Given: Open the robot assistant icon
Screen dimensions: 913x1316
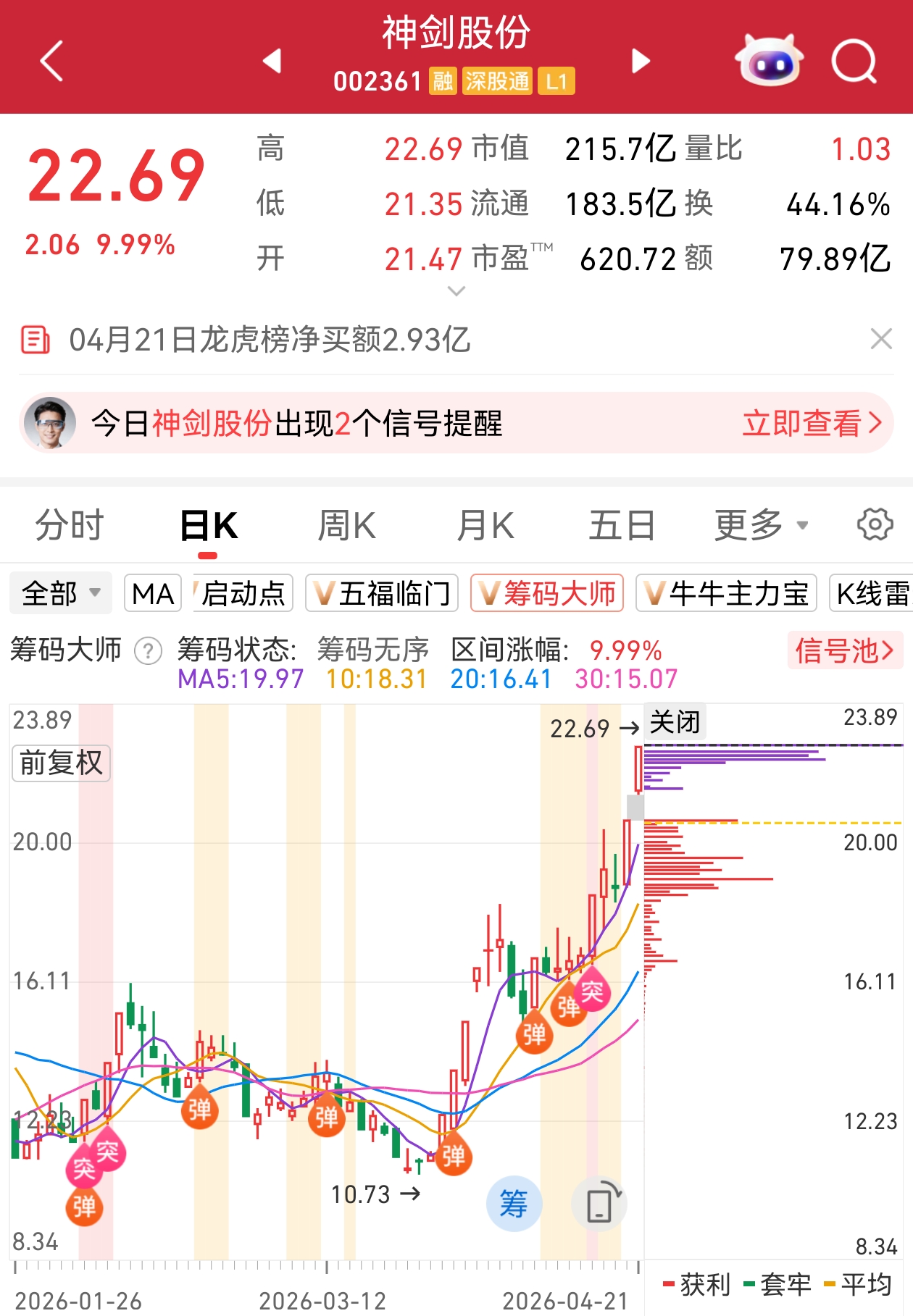Looking at the screenshot, I should click(769, 61).
